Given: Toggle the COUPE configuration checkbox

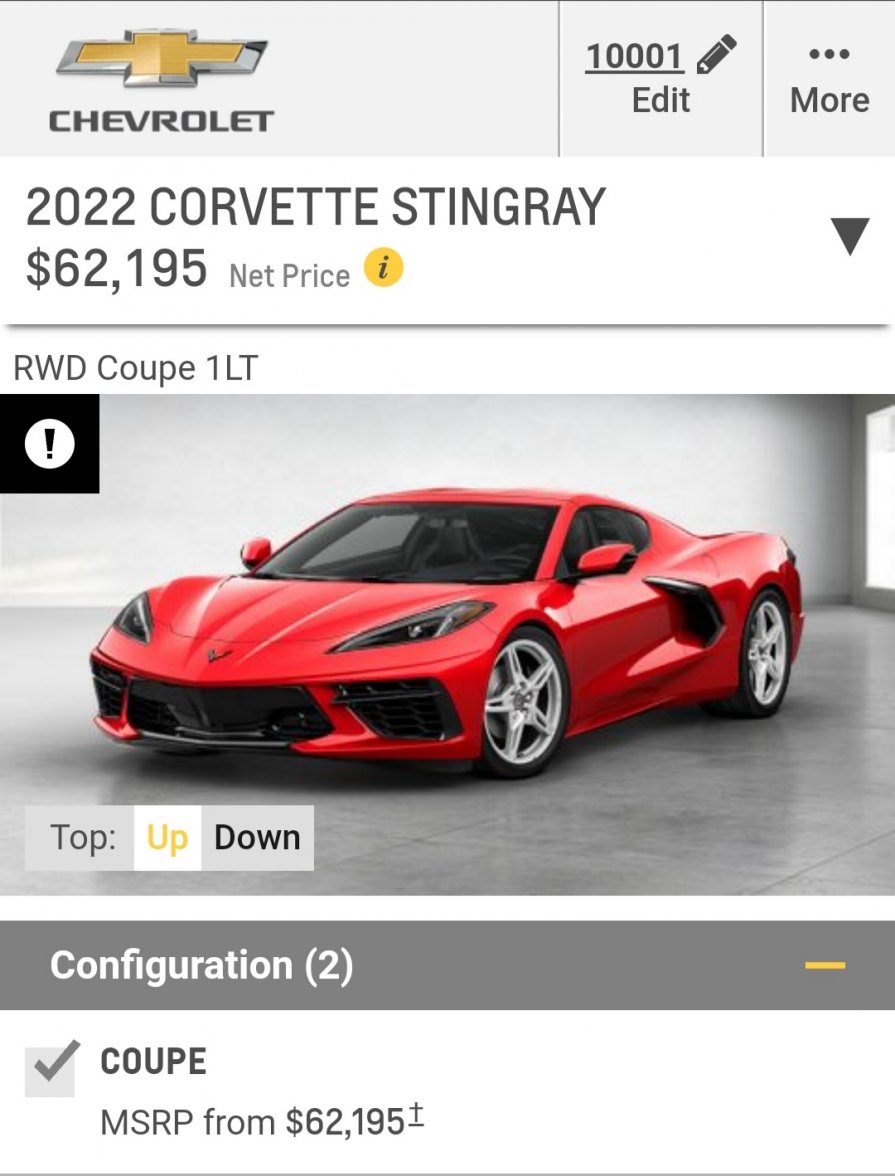Looking at the screenshot, I should click(52, 1065).
